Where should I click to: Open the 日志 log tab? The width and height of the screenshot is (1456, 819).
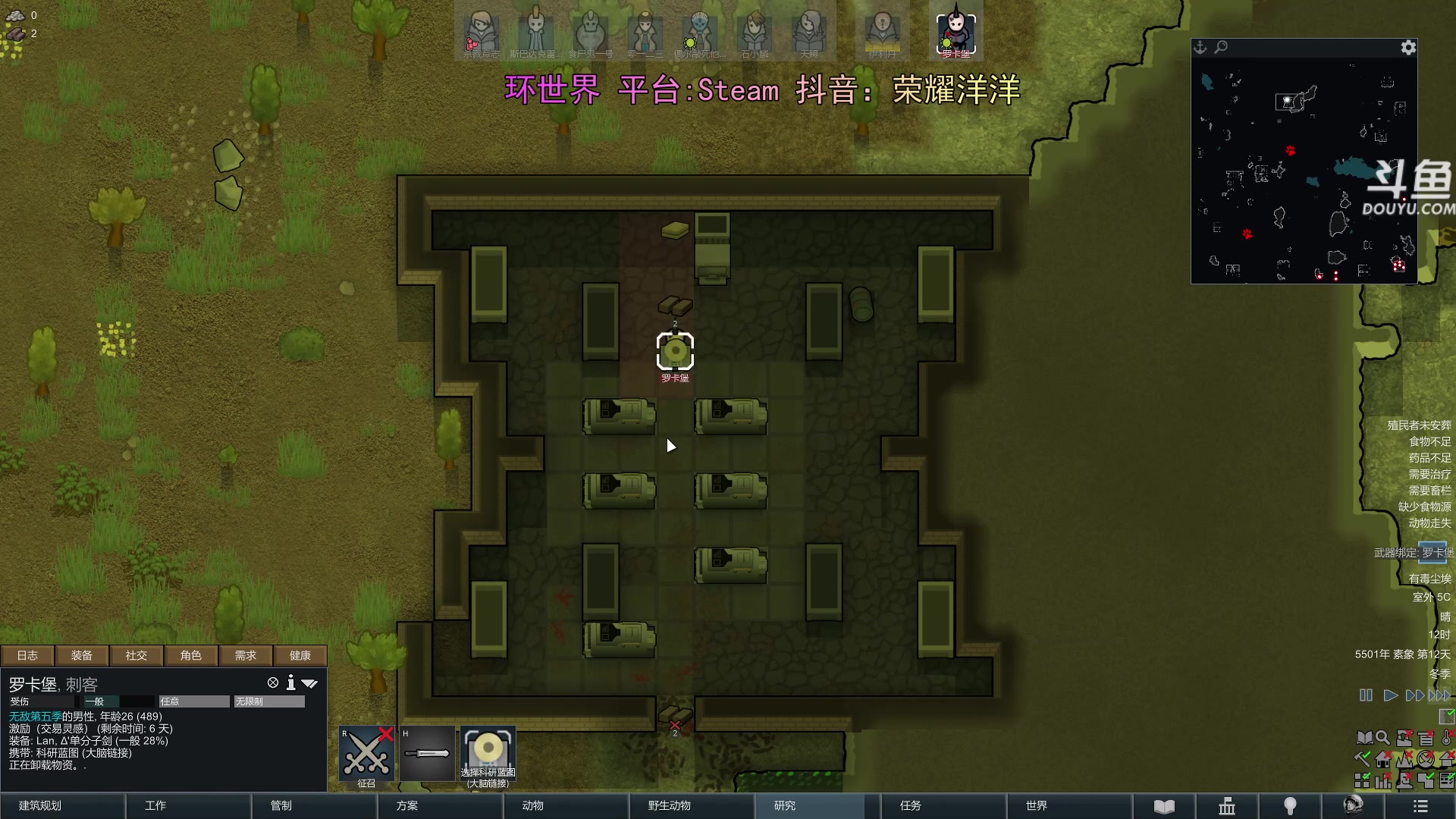pyautogui.click(x=27, y=655)
